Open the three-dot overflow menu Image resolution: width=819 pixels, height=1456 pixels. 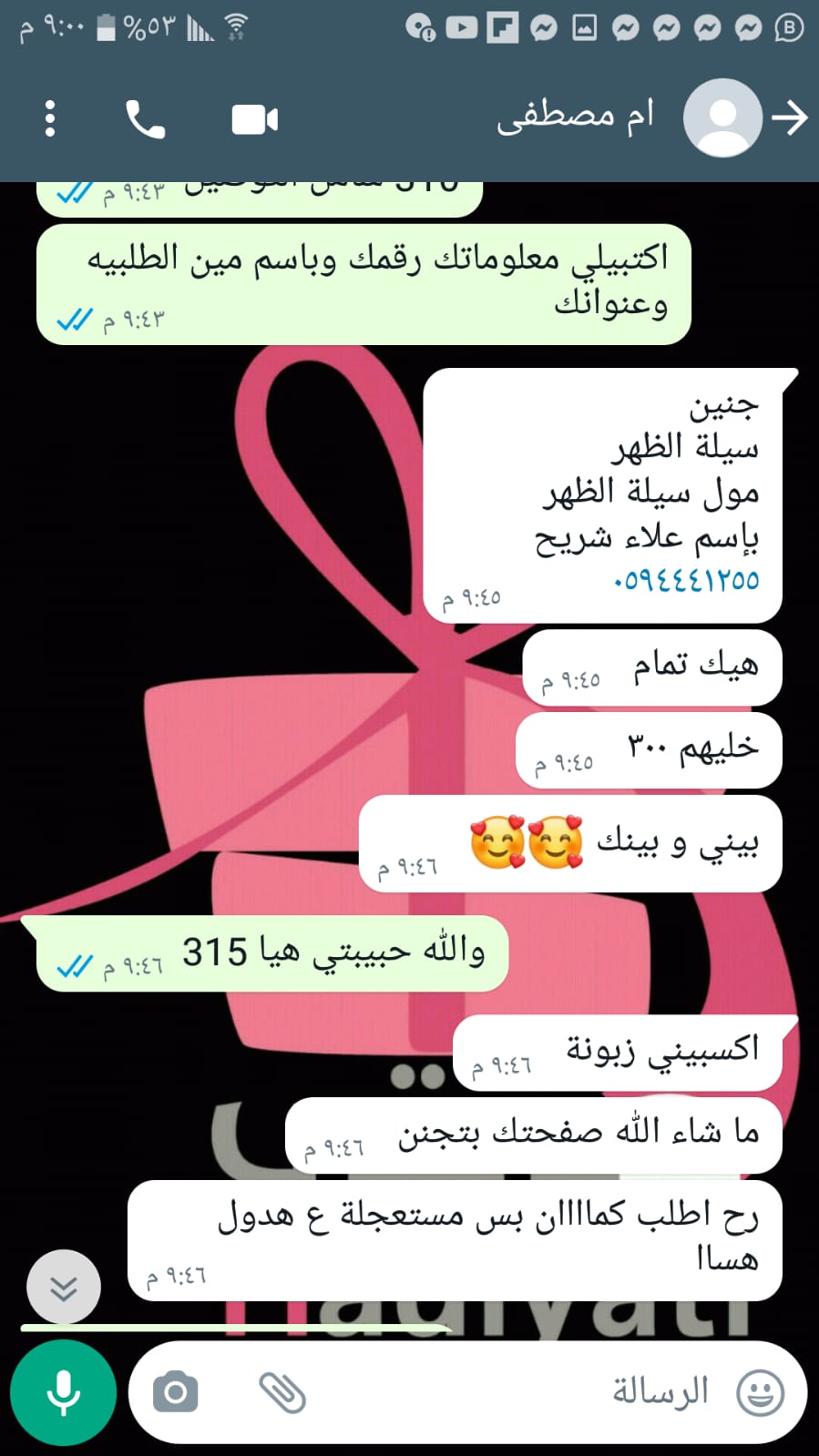pyautogui.click(x=50, y=118)
